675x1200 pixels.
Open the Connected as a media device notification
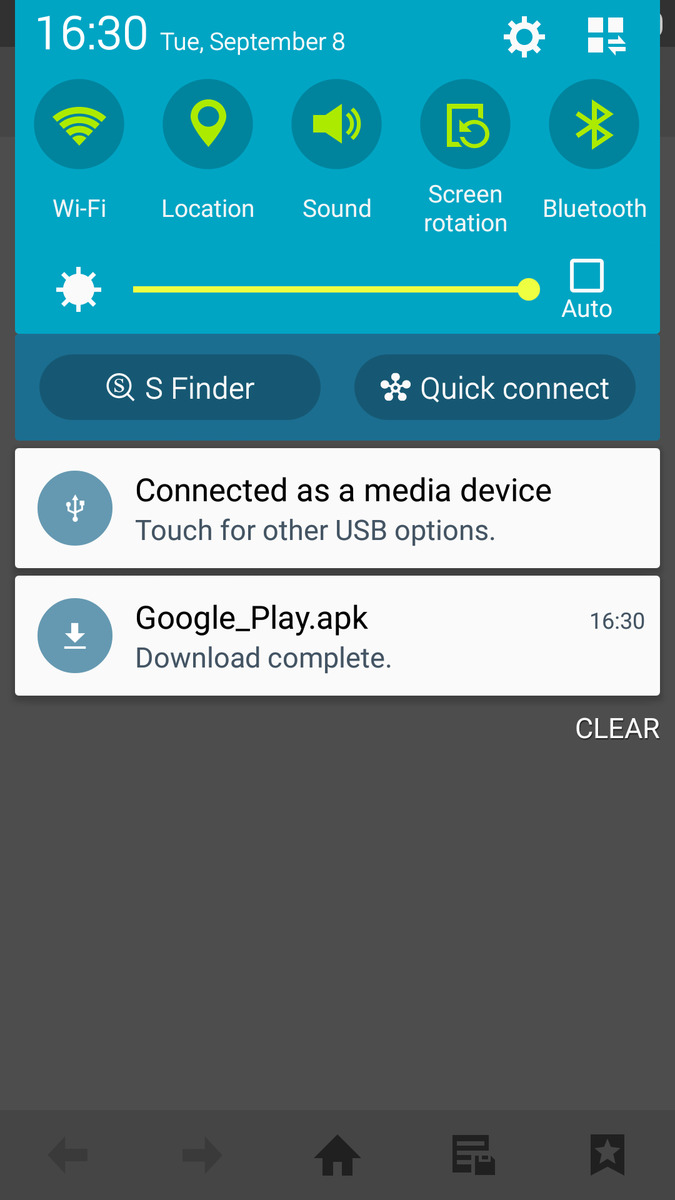tap(337, 508)
